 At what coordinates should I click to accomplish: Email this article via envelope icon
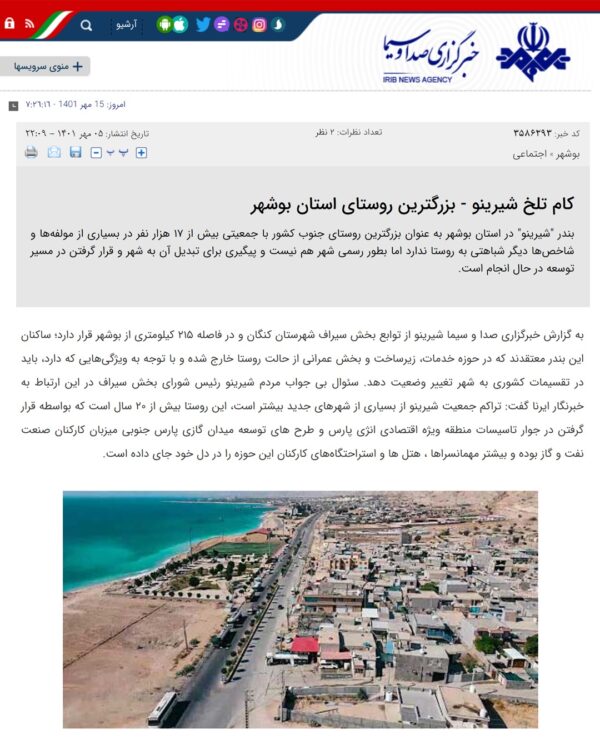54,152
